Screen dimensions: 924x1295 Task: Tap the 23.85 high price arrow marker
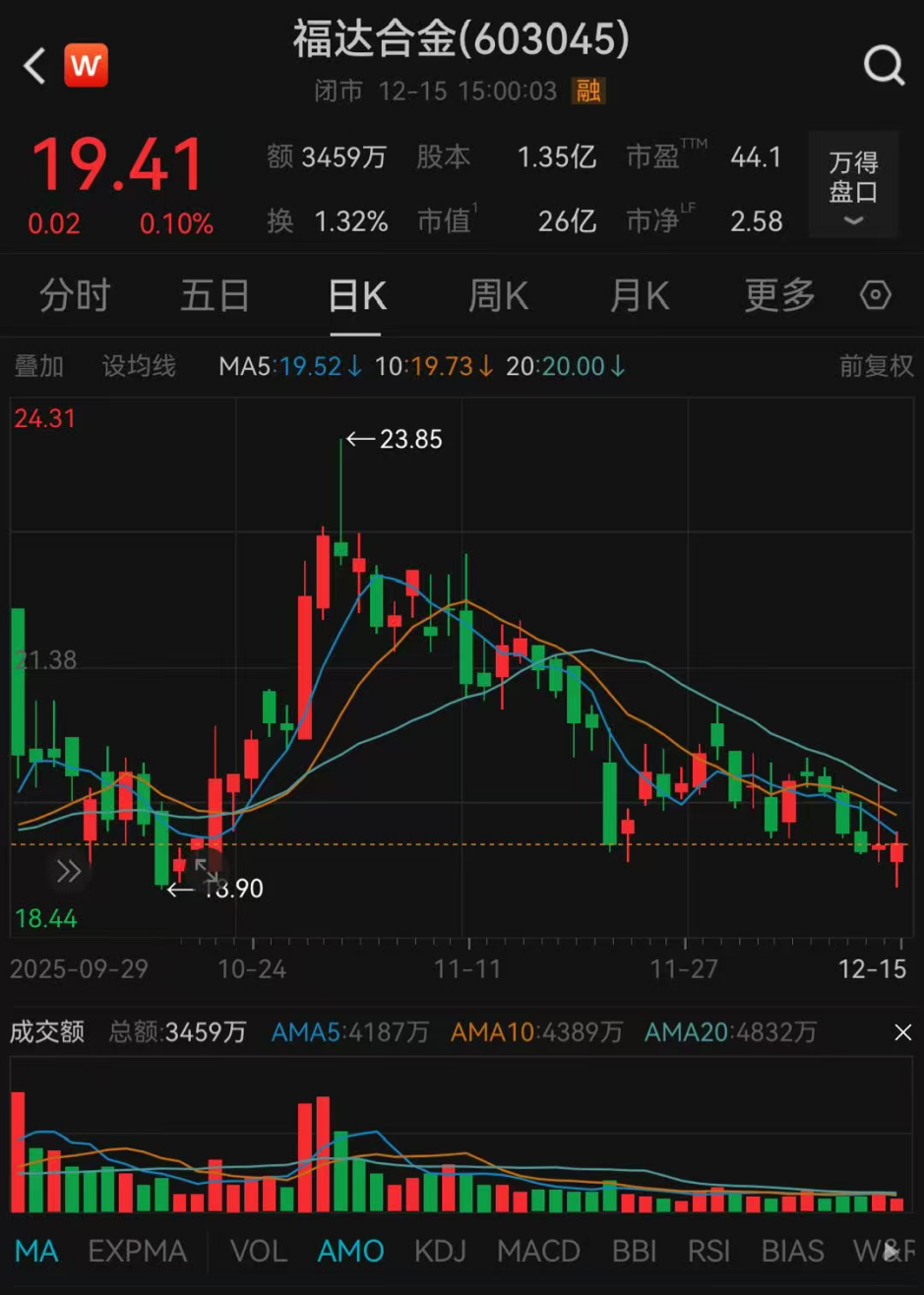(x=392, y=439)
